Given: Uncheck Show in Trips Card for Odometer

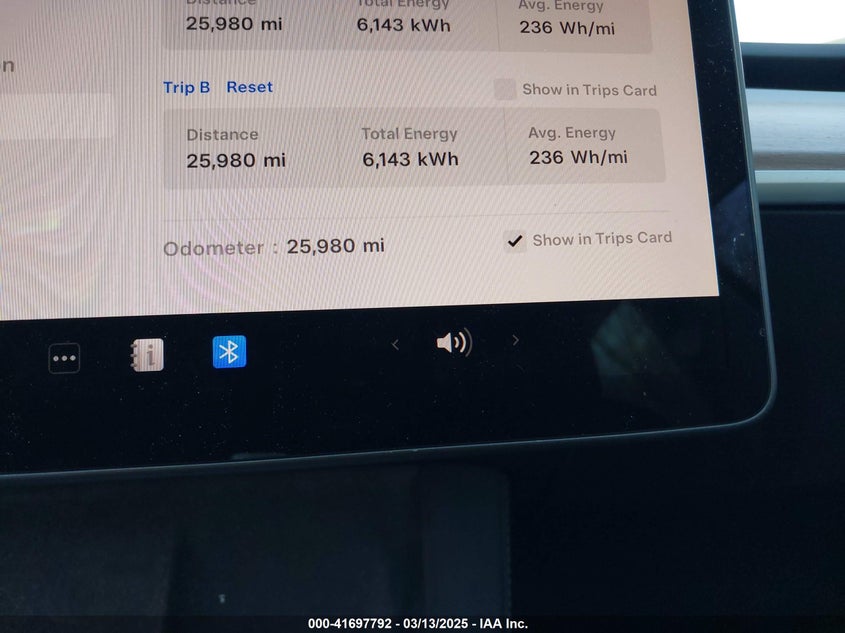Looking at the screenshot, I should (515, 240).
